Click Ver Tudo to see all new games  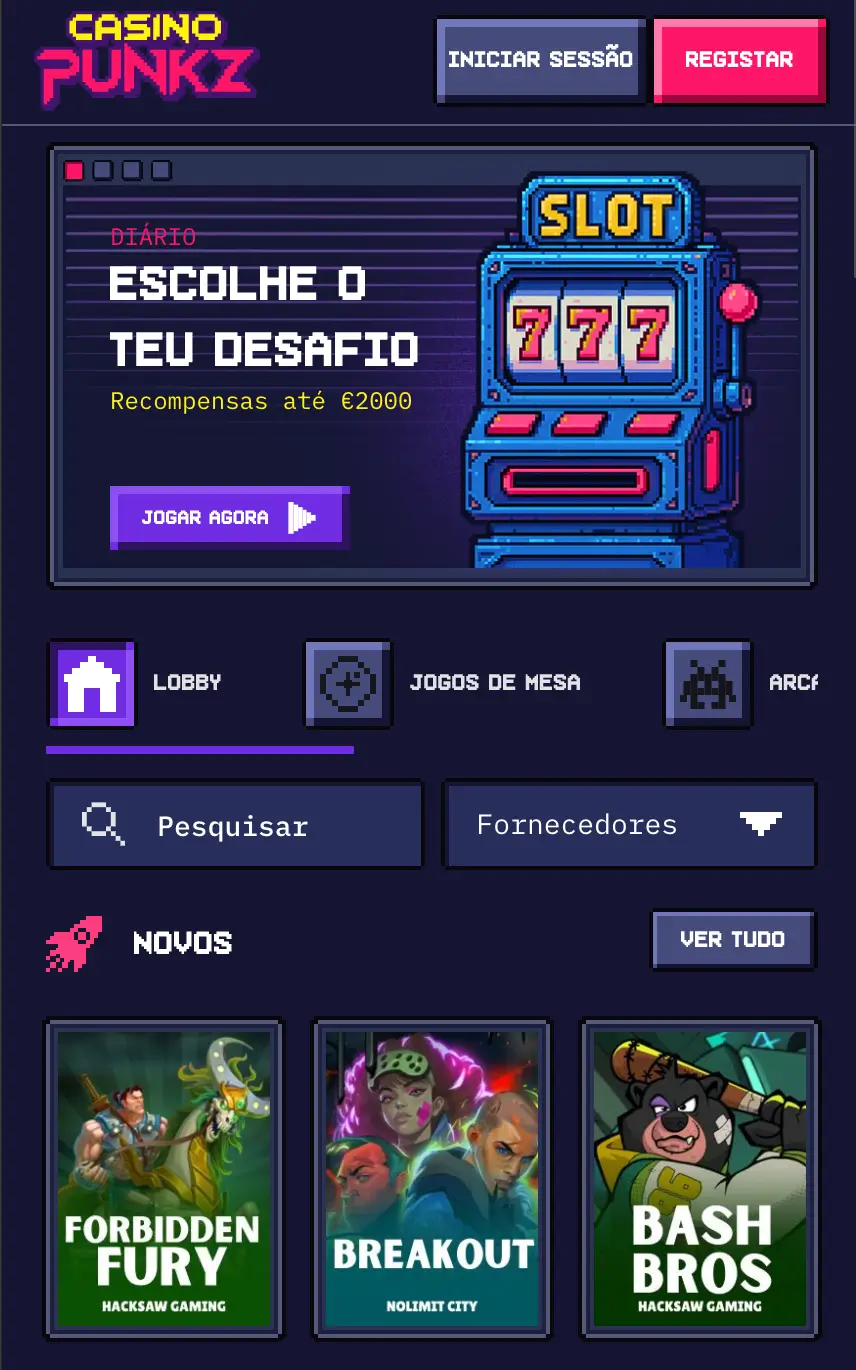click(733, 939)
